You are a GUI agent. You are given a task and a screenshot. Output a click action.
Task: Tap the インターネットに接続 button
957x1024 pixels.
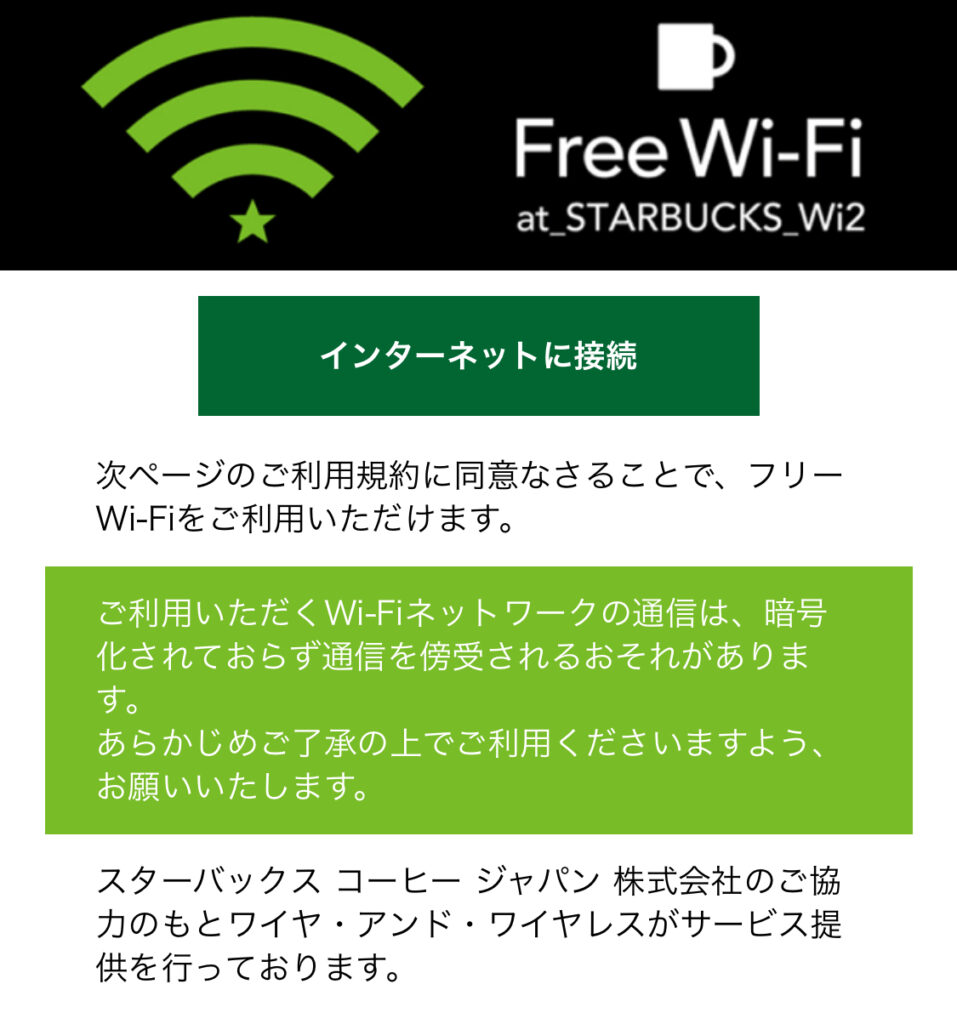[x=478, y=356]
